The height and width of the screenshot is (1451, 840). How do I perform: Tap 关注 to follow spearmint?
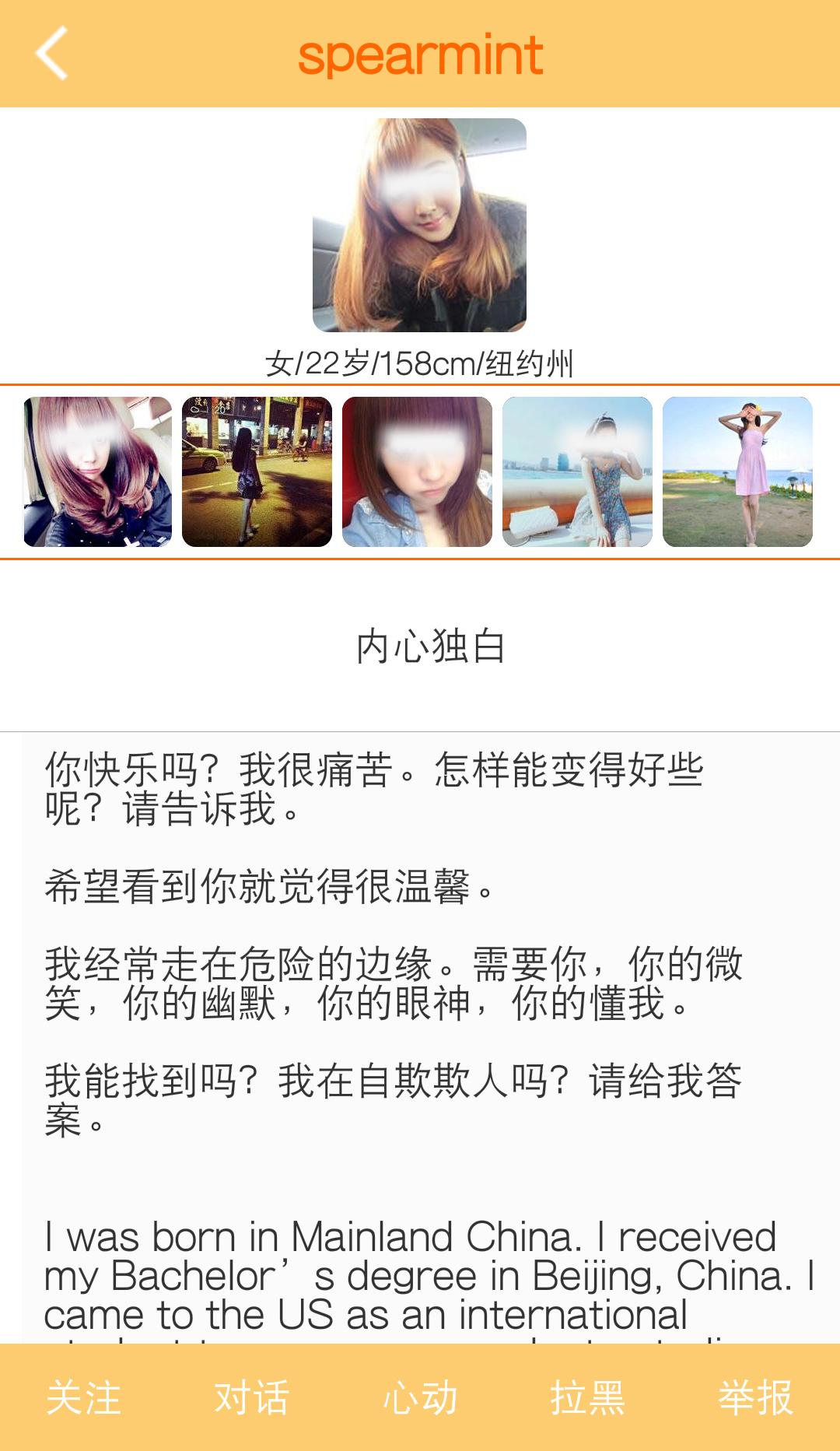(x=84, y=1397)
